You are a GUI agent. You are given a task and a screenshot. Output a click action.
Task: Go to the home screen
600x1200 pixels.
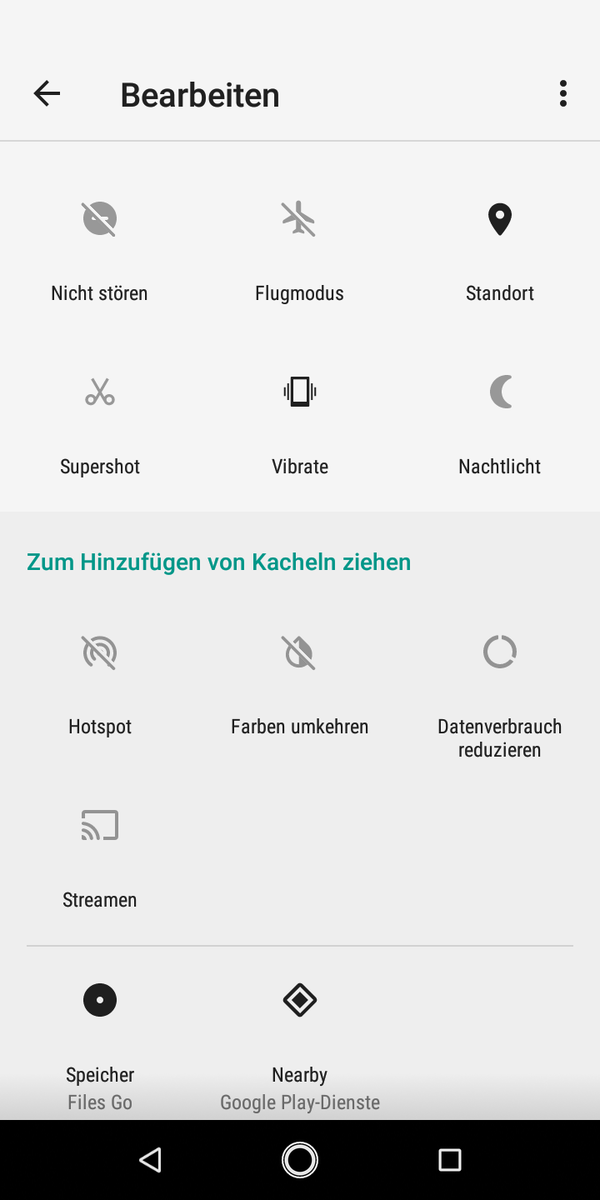299,1160
